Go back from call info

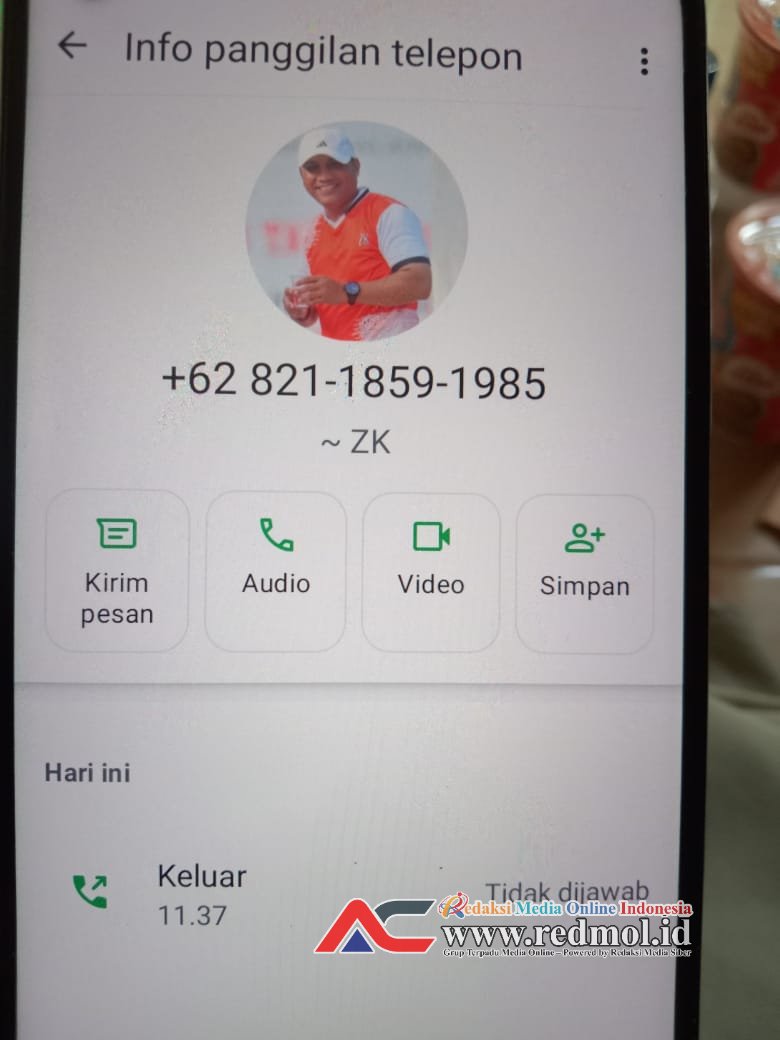(x=72, y=45)
